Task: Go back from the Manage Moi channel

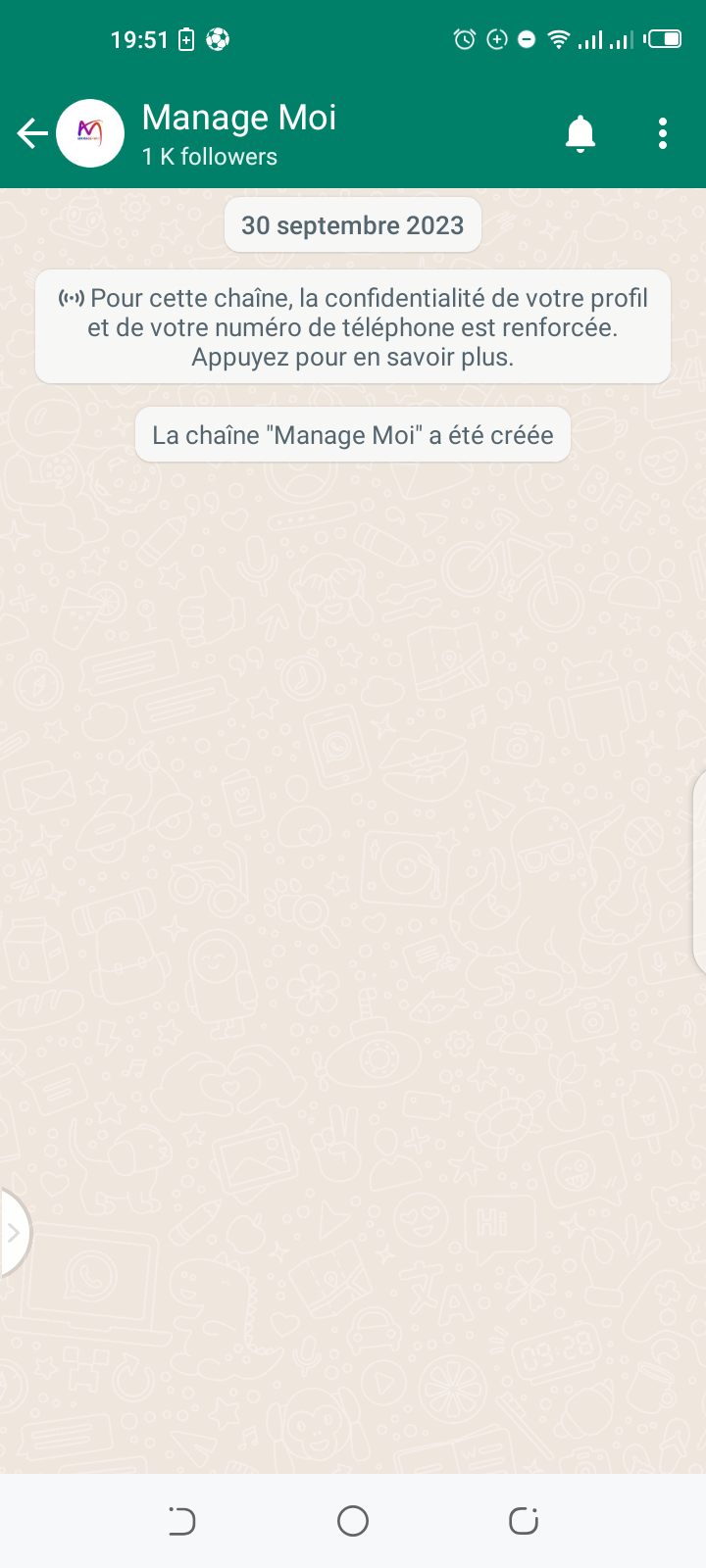Action: [32, 133]
